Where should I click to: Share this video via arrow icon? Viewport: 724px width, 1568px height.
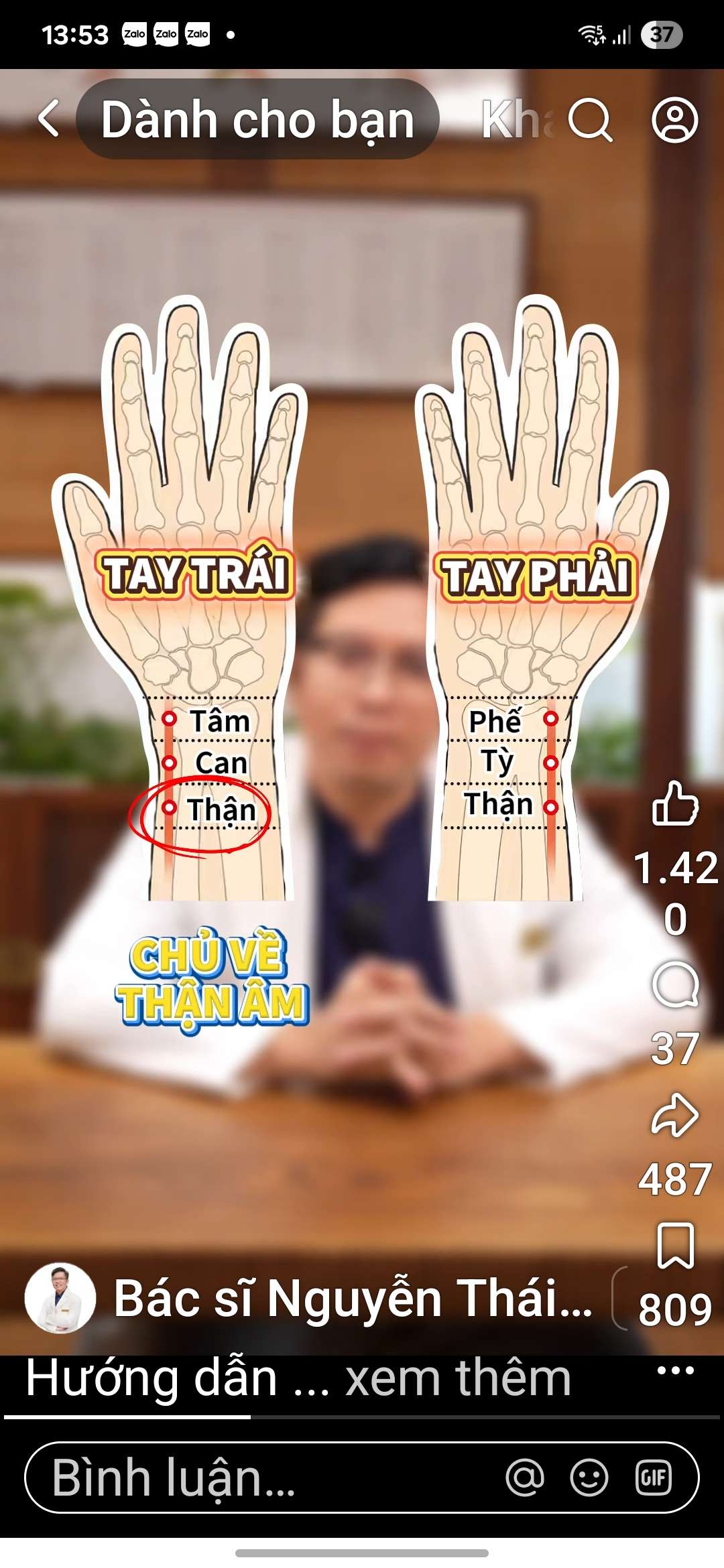(675, 1115)
